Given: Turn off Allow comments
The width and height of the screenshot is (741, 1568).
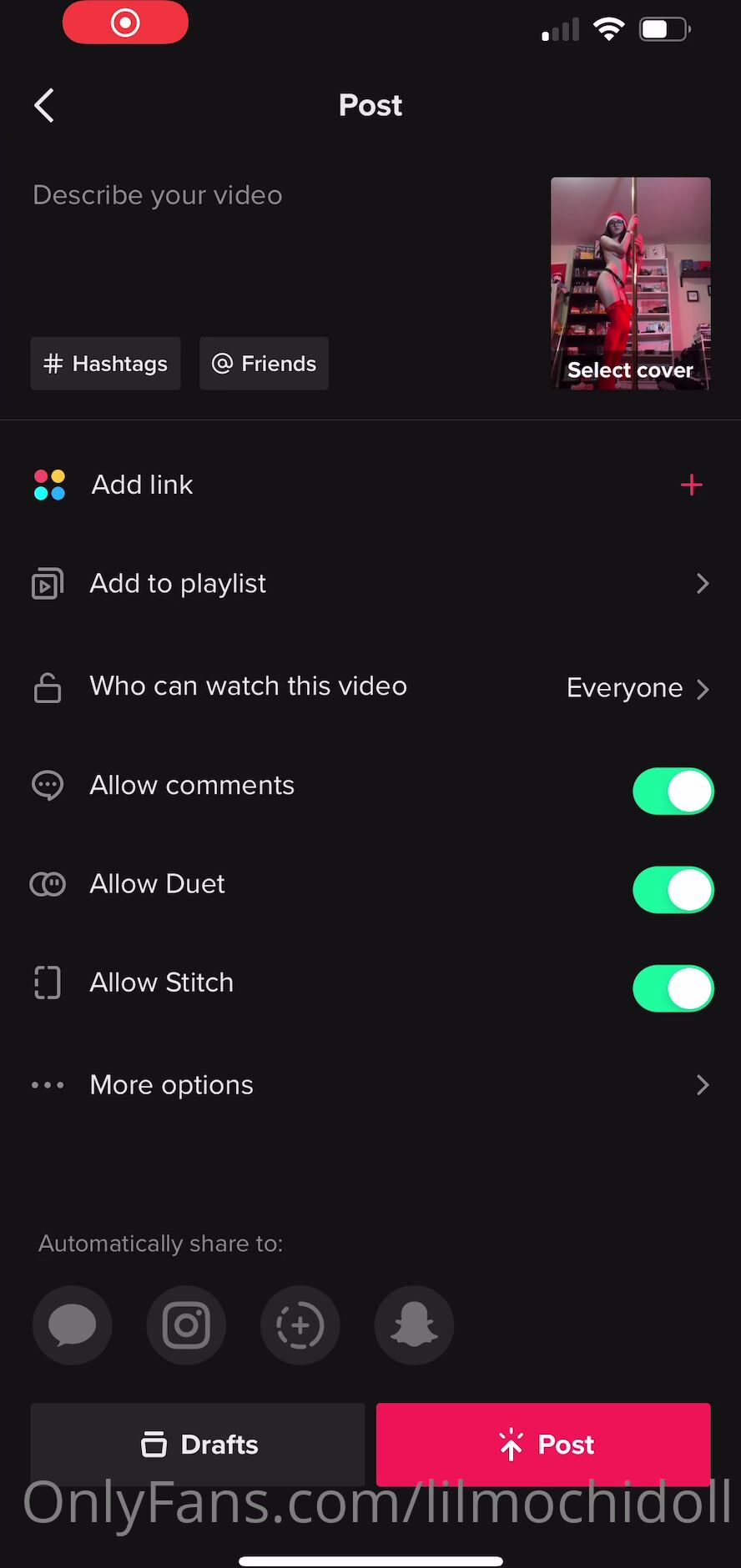Looking at the screenshot, I should click(673, 791).
